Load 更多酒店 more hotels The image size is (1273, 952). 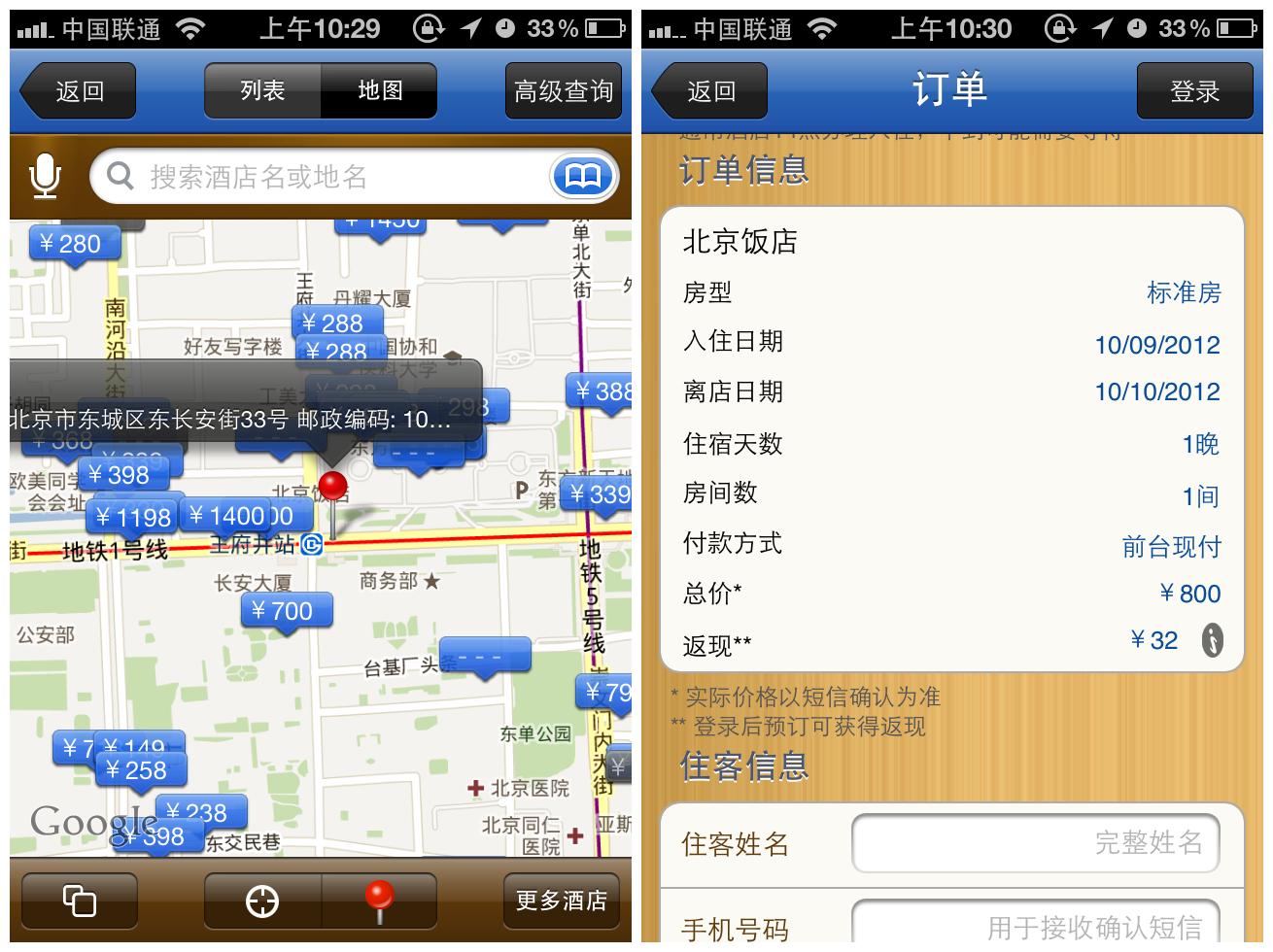coord(561,901)
